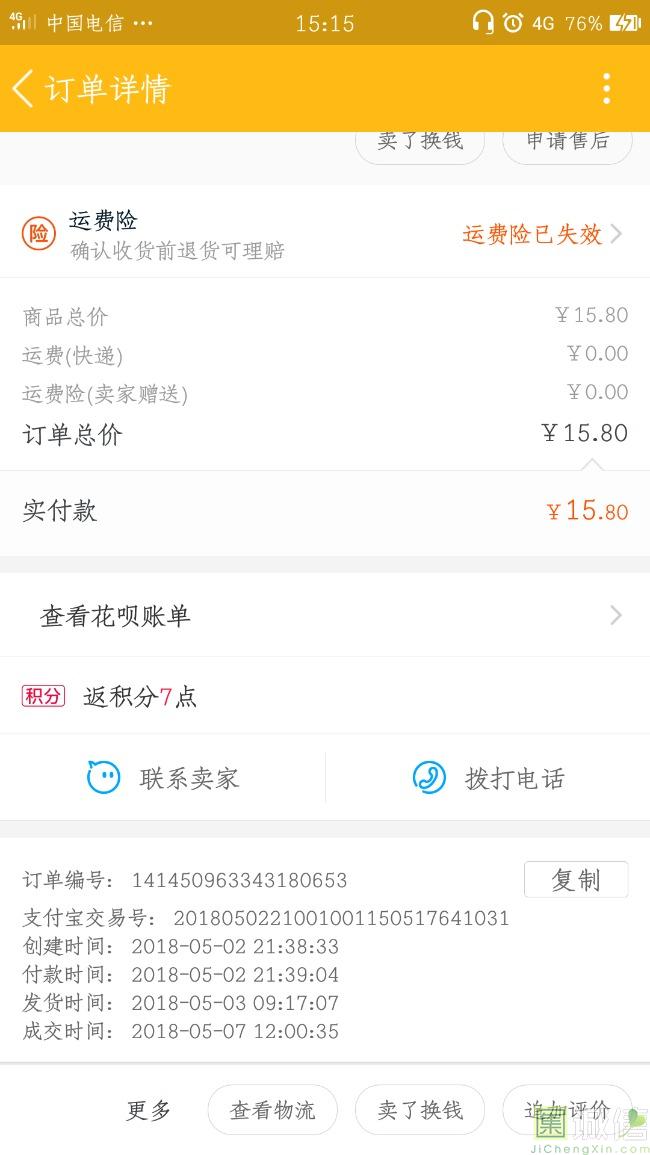Go back from 订单详情 page
Screen dimensions: 650x1155
[x=23, y=89]
